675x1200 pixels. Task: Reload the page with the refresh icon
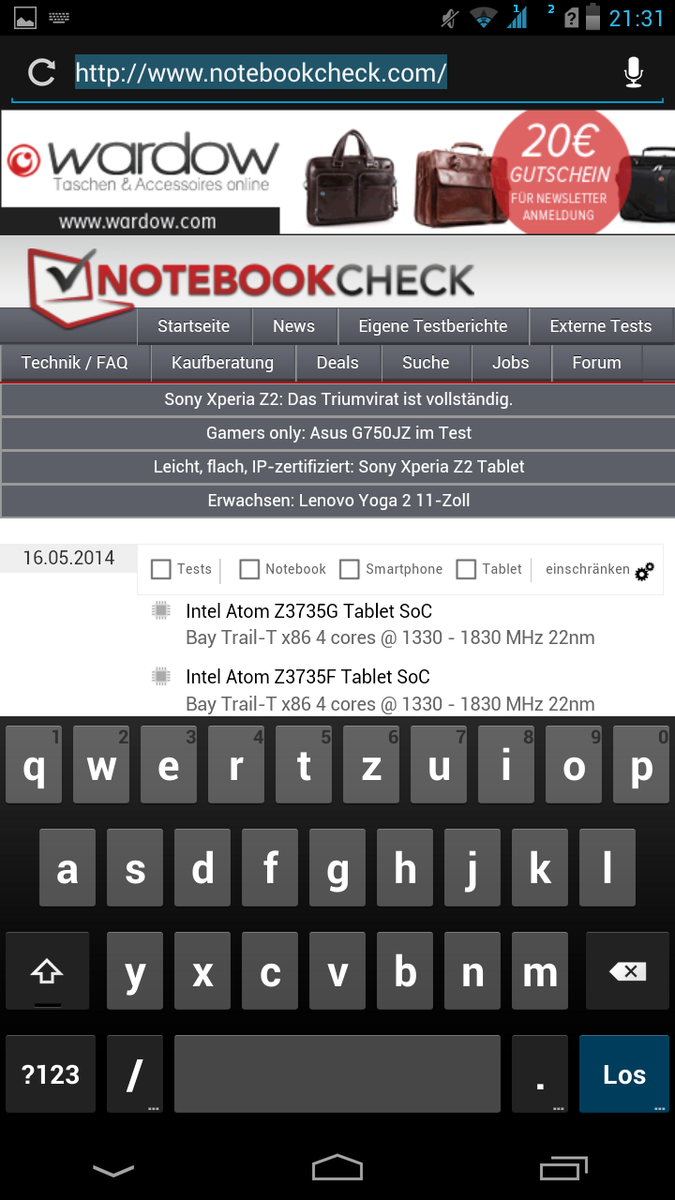[x=41, y=73]
